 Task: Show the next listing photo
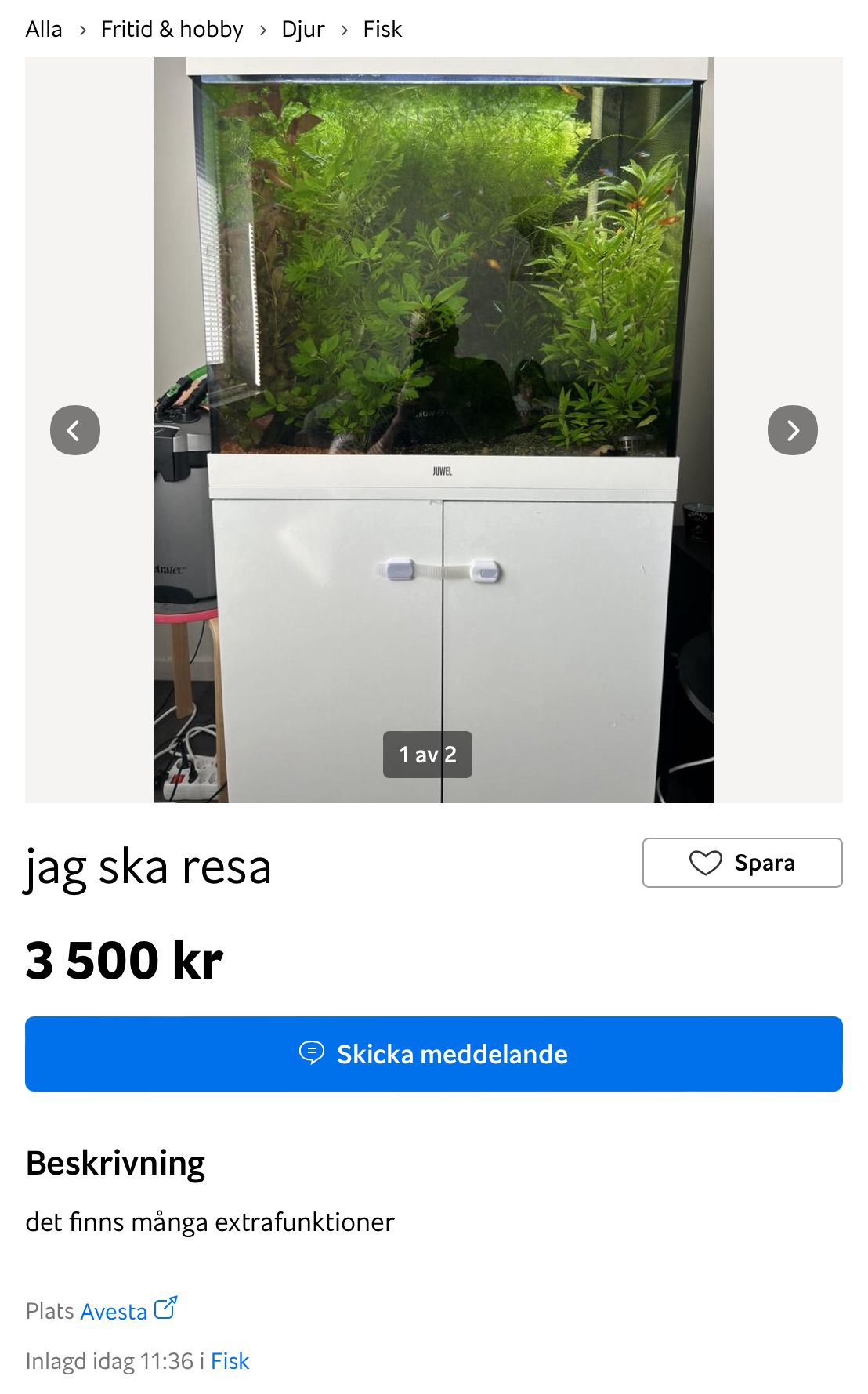[x=792, y=430]
